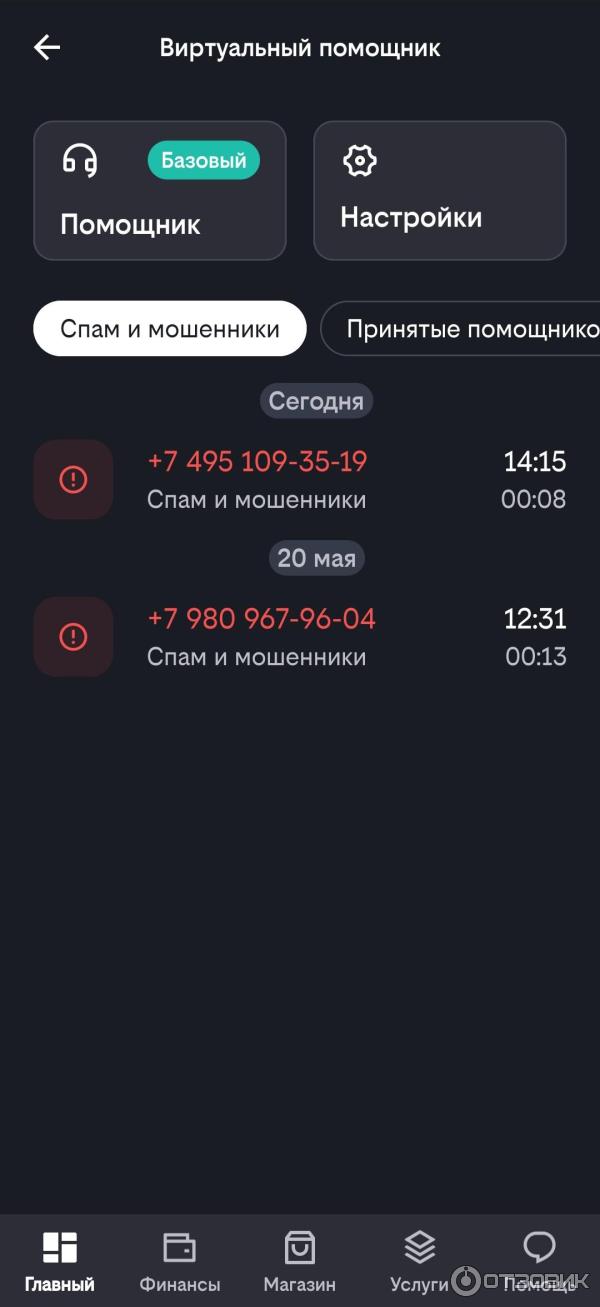Open the Помощник card
Image resolution: width=600 pixels, height=1307 pixels.
pyautogui.click(x=160, y=191)
